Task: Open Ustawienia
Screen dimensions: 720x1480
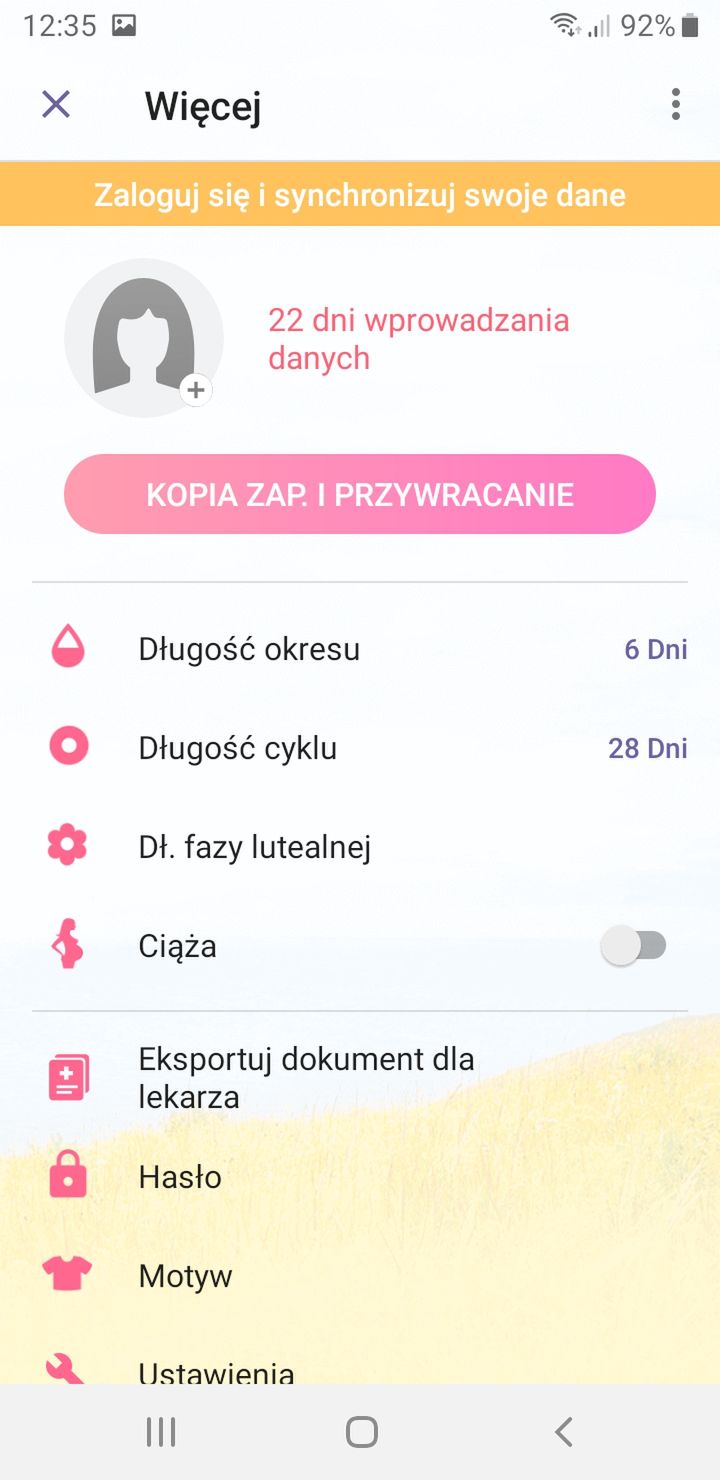Action: (x=360, y=1364)
